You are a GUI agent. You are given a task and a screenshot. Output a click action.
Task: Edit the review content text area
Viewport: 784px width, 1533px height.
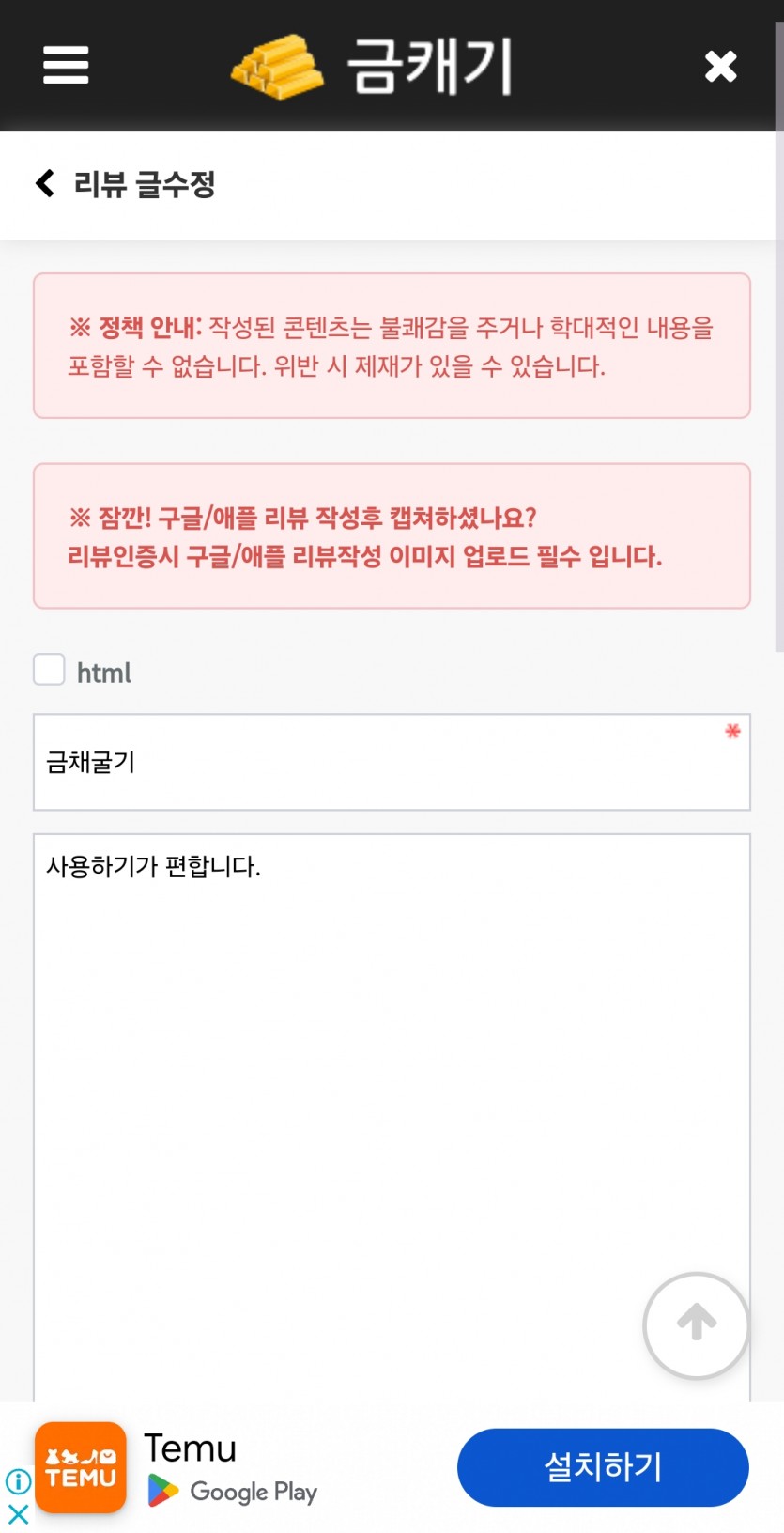pyautogui.click(x=392, y=1118)
